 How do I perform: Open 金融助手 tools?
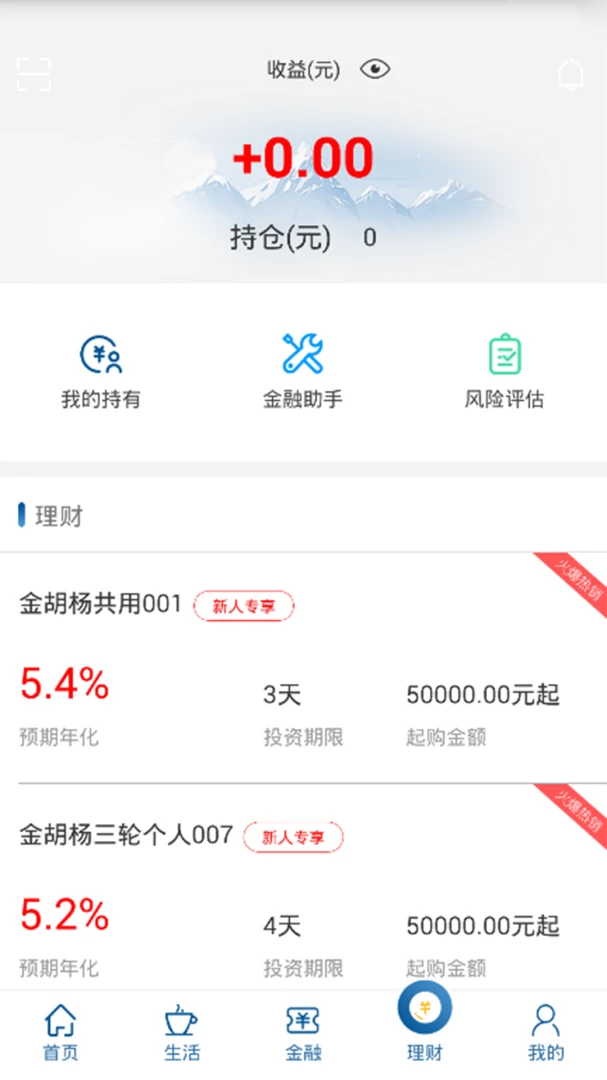coord(302,372)
